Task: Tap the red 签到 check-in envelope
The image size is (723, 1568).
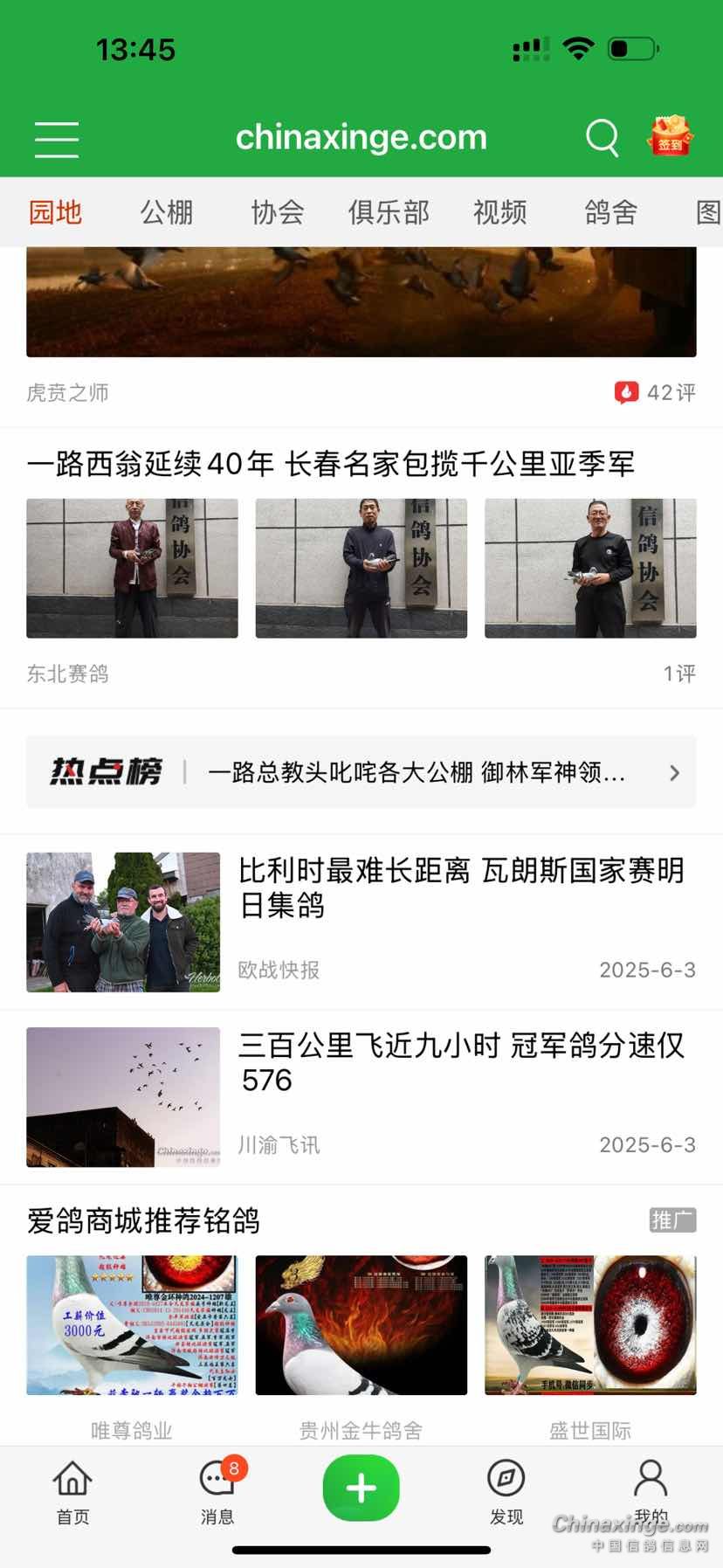Action: coord(670,137)
